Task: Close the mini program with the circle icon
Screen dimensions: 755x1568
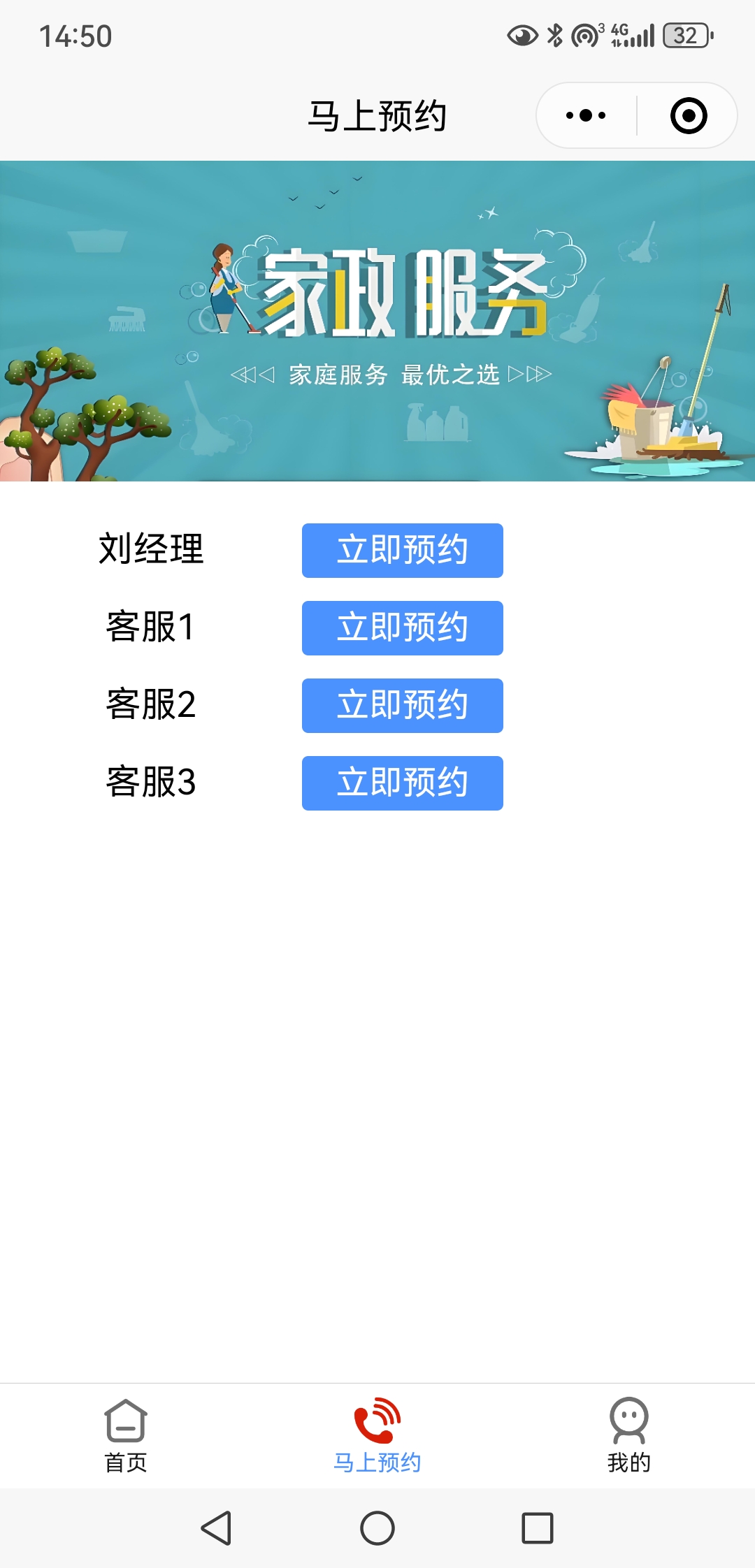Action: pos(688,115)
